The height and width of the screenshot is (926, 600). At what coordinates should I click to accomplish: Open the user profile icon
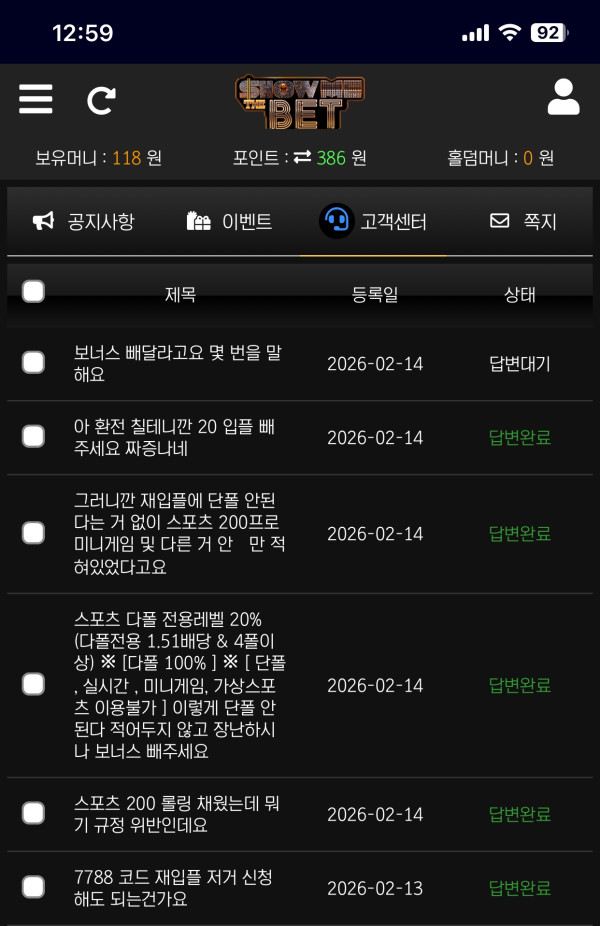[x=563, y=97]
